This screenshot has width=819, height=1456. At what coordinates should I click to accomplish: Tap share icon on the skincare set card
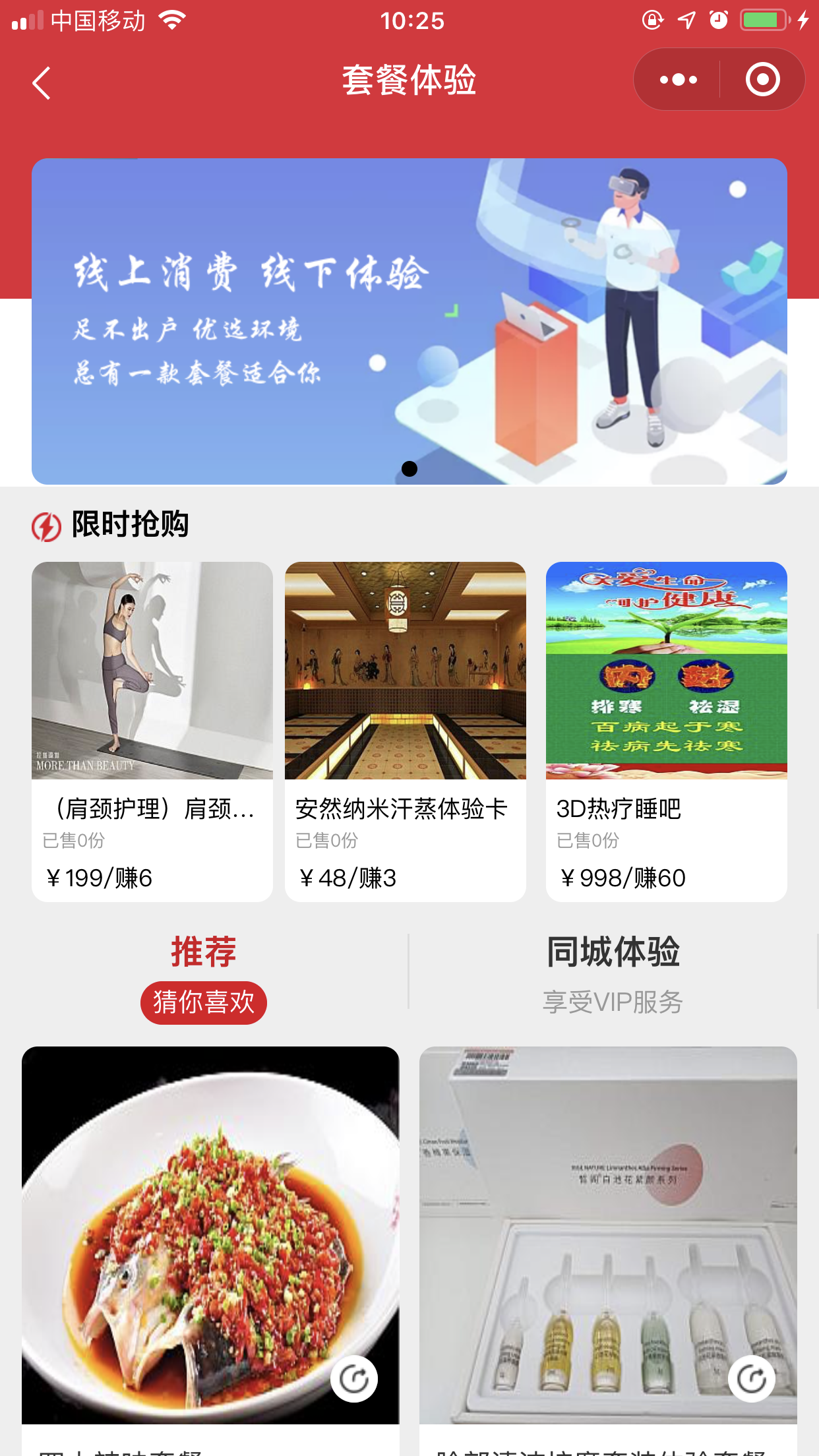click(x=751, y=1379)
